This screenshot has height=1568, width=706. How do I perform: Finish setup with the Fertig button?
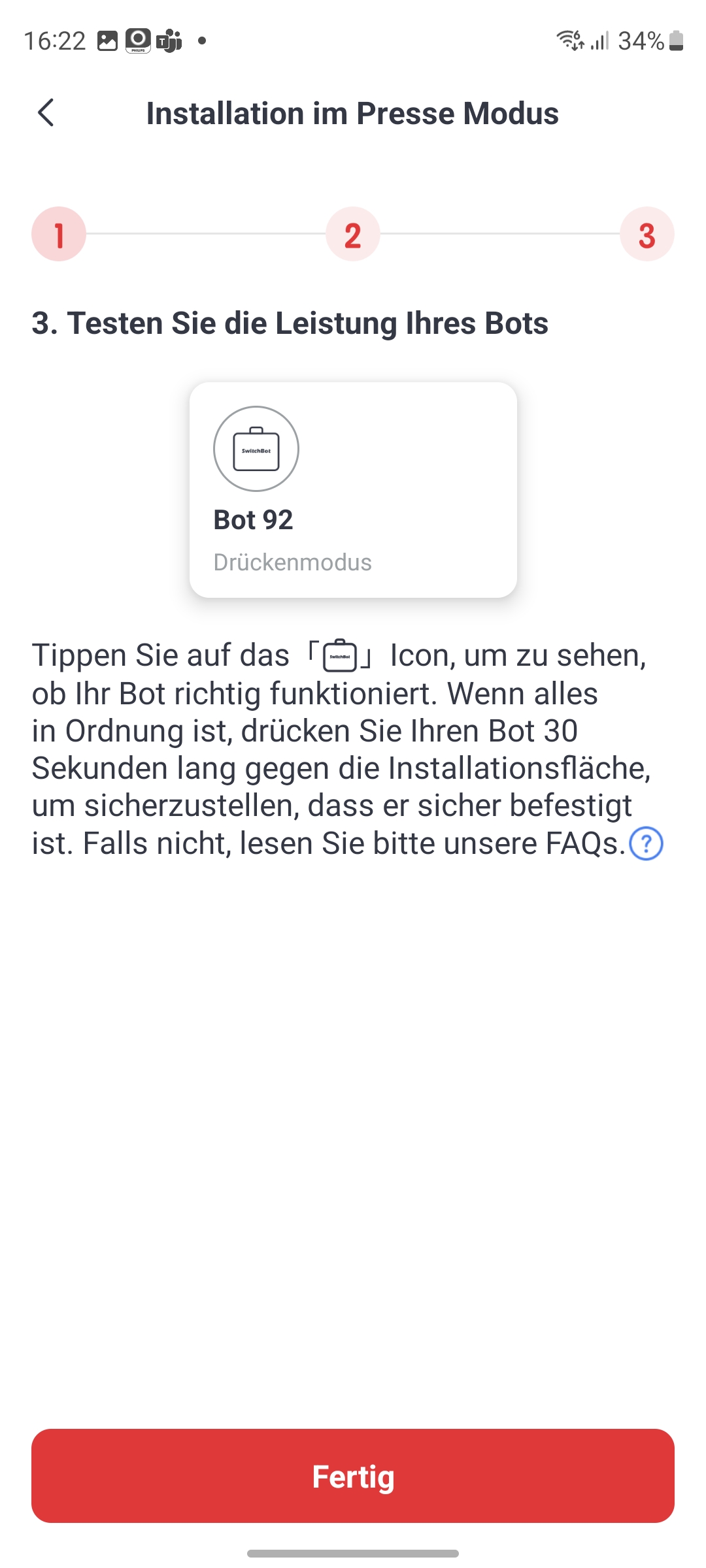(x=353, y=1476)
